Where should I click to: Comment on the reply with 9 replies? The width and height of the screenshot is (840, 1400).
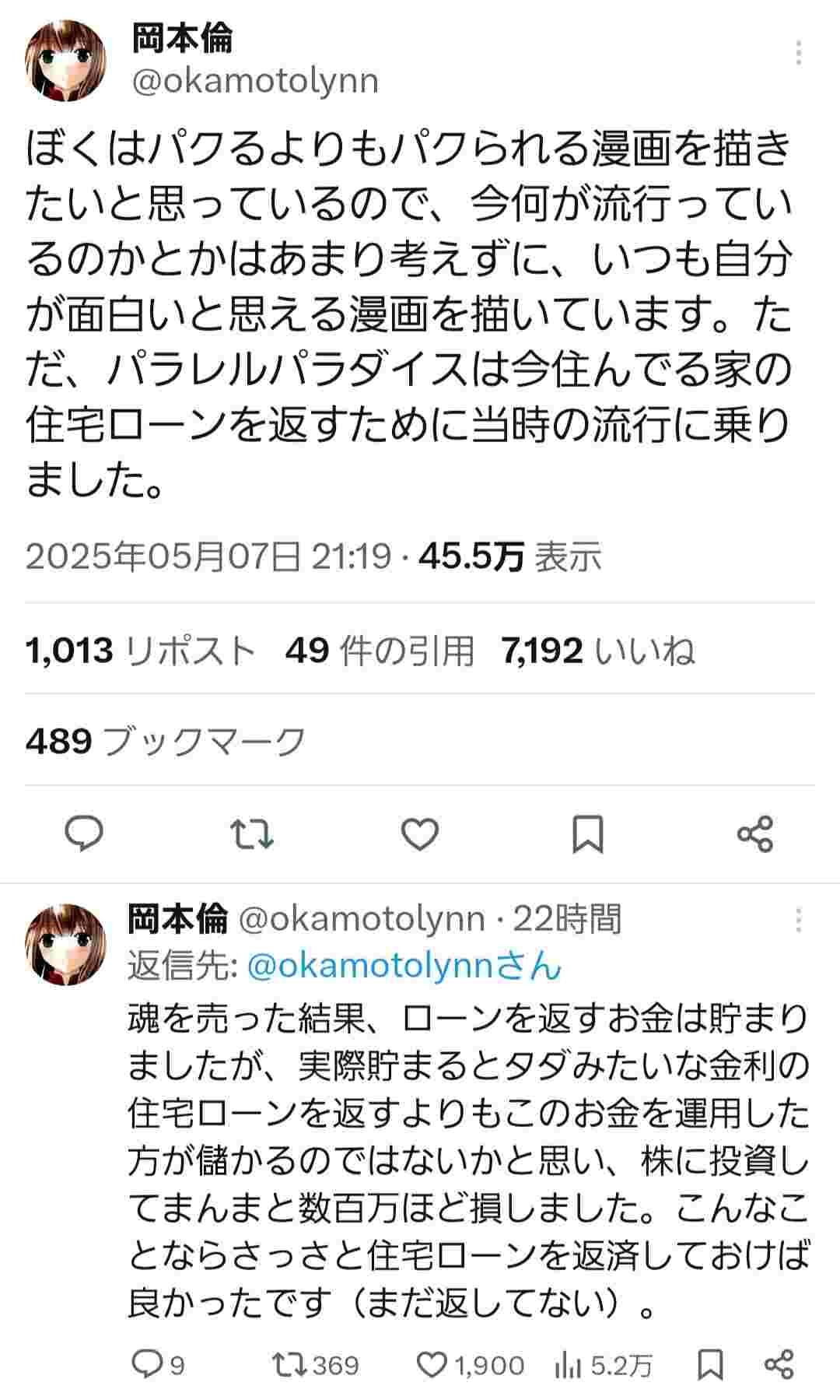coord(158,1364)
